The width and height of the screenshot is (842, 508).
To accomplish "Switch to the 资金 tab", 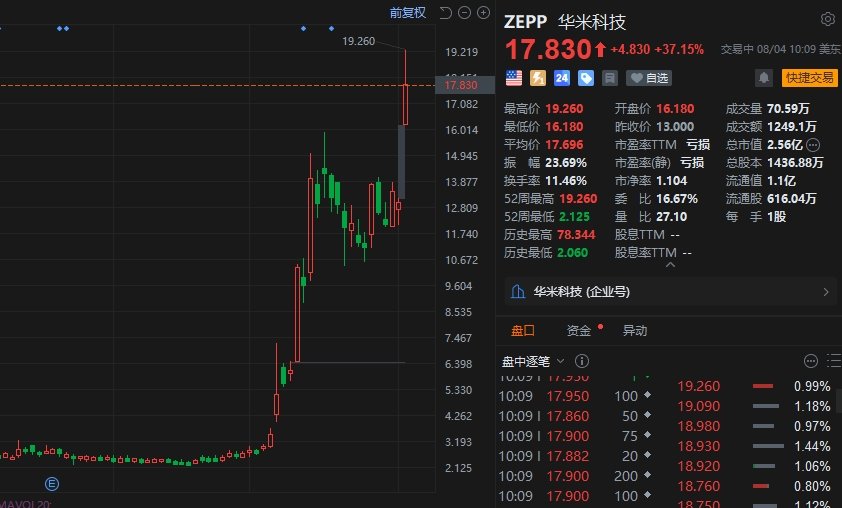I will coord(578,330).
